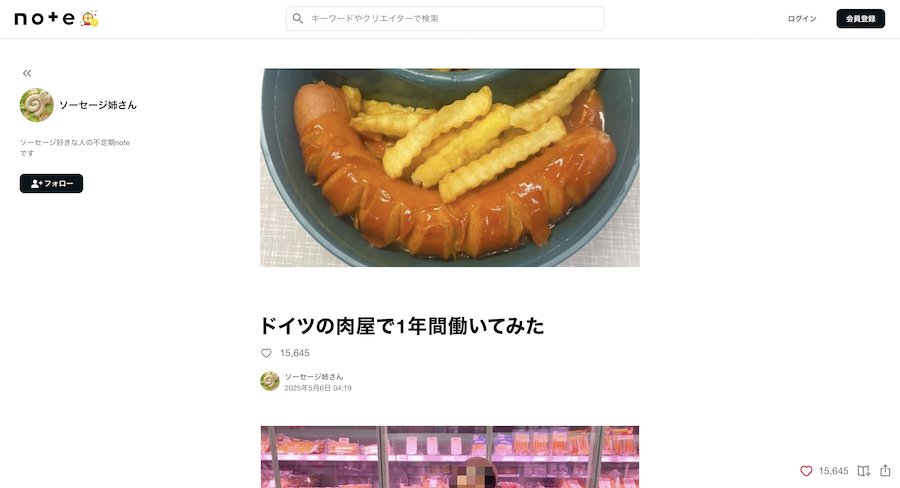The height and width of the screenshot is (488, 900).
Task: Save the article with the bookmark icon
Action: (x=864, y=471)
